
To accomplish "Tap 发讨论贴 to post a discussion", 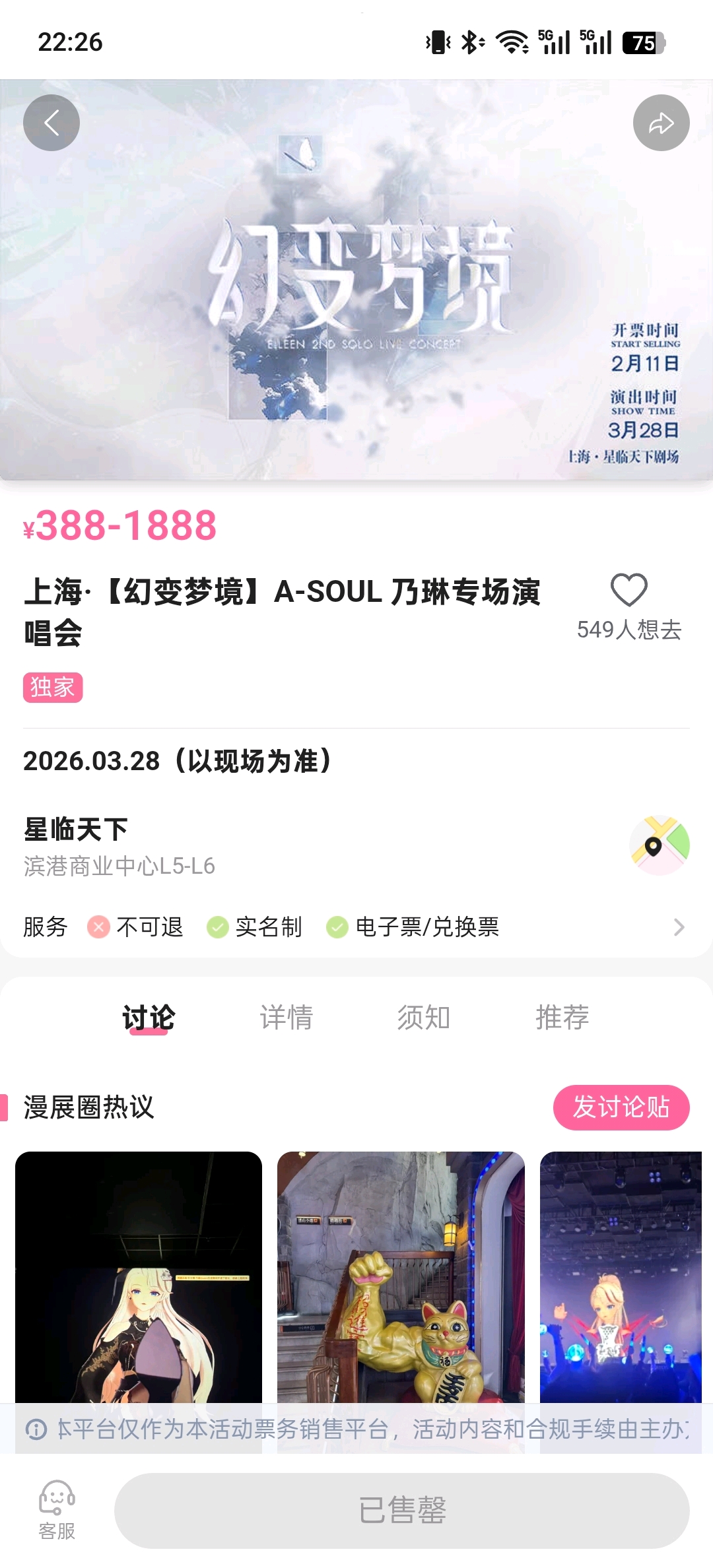I will pos(621,1107).
